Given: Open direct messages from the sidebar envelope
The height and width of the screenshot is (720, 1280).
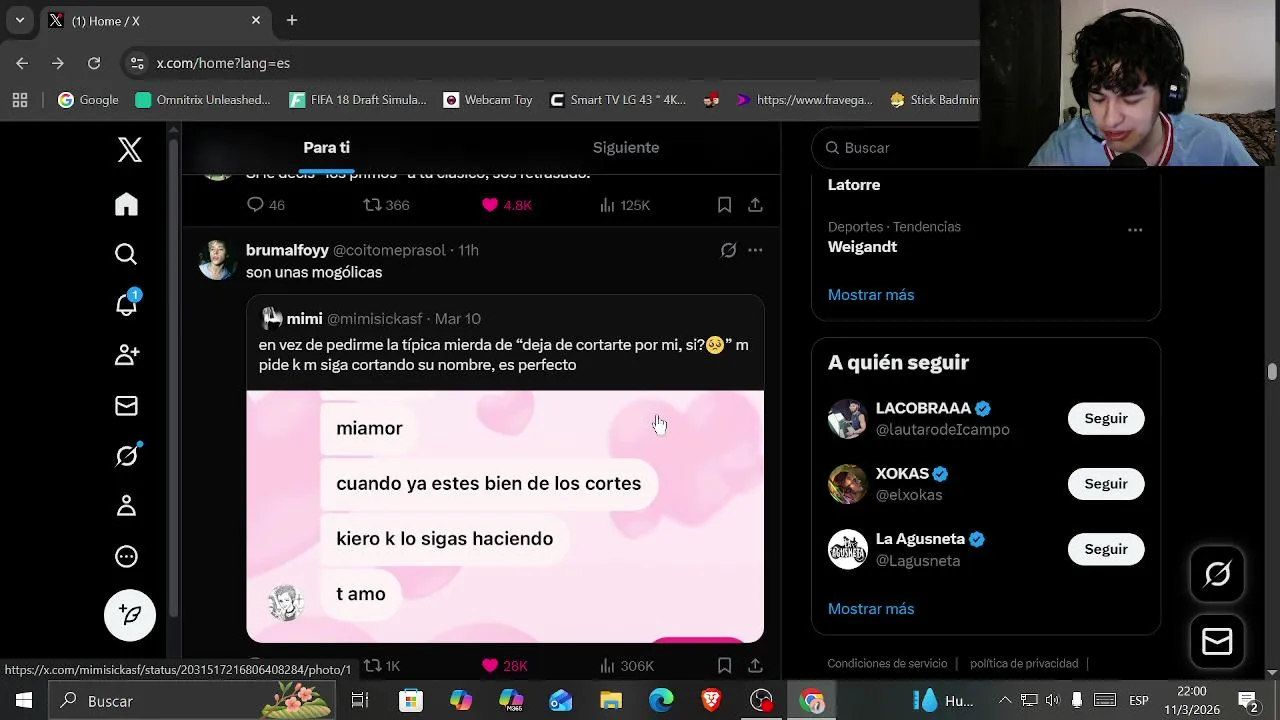Looking at the screenshot, I should 126,406.
